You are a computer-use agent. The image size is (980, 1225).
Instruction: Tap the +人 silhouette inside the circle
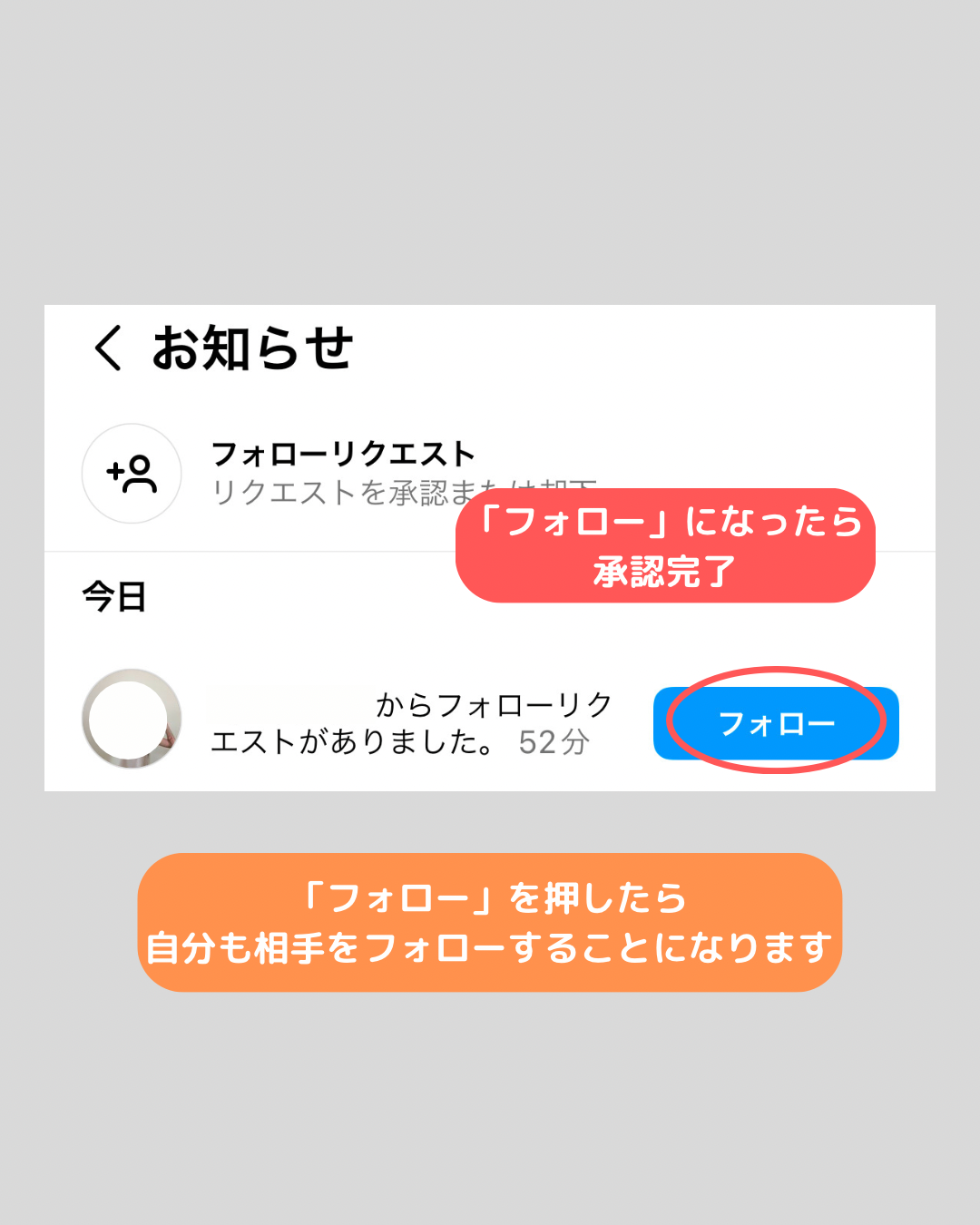click(130, 474)
